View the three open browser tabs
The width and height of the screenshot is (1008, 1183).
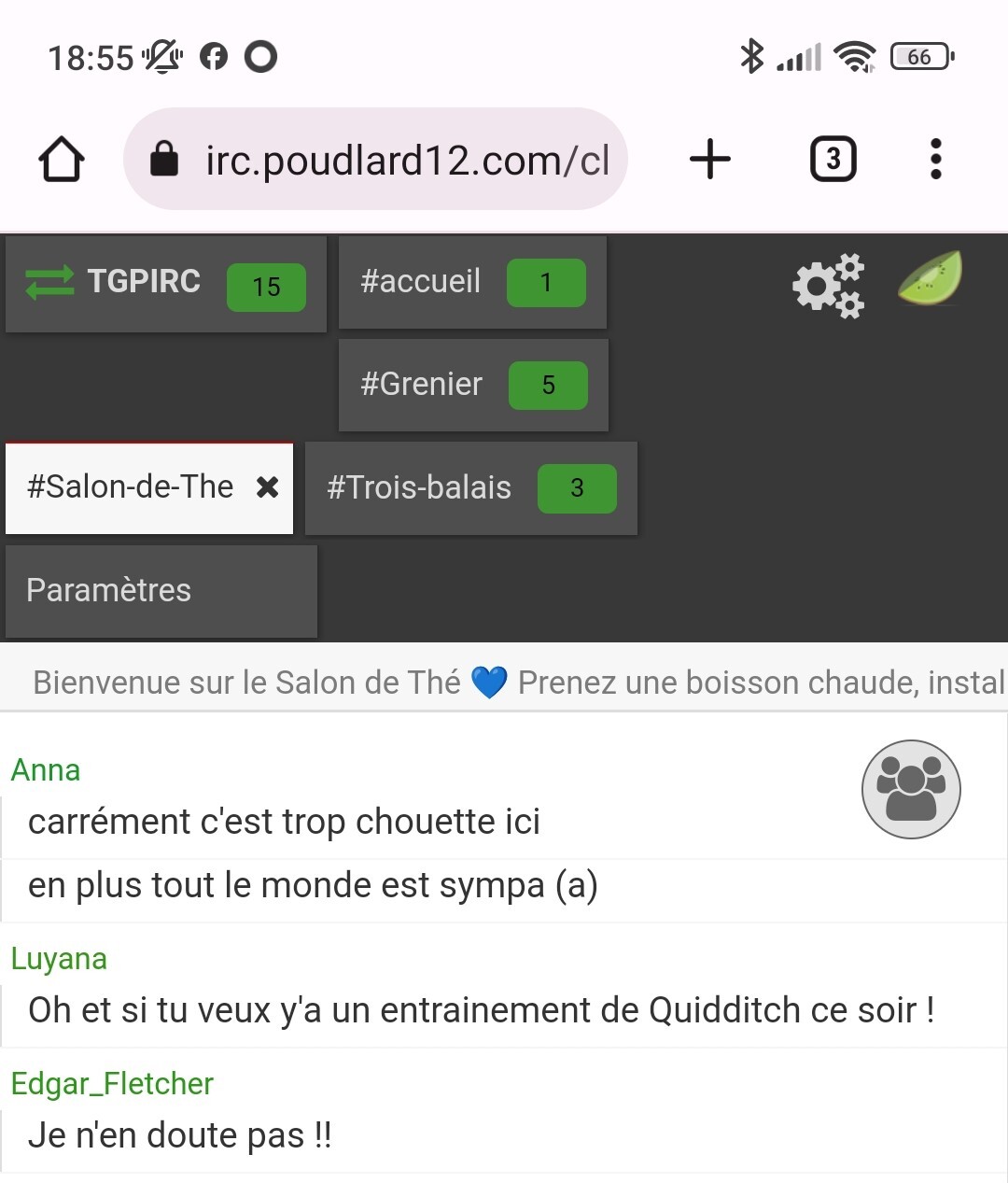(x=833, y=159)
